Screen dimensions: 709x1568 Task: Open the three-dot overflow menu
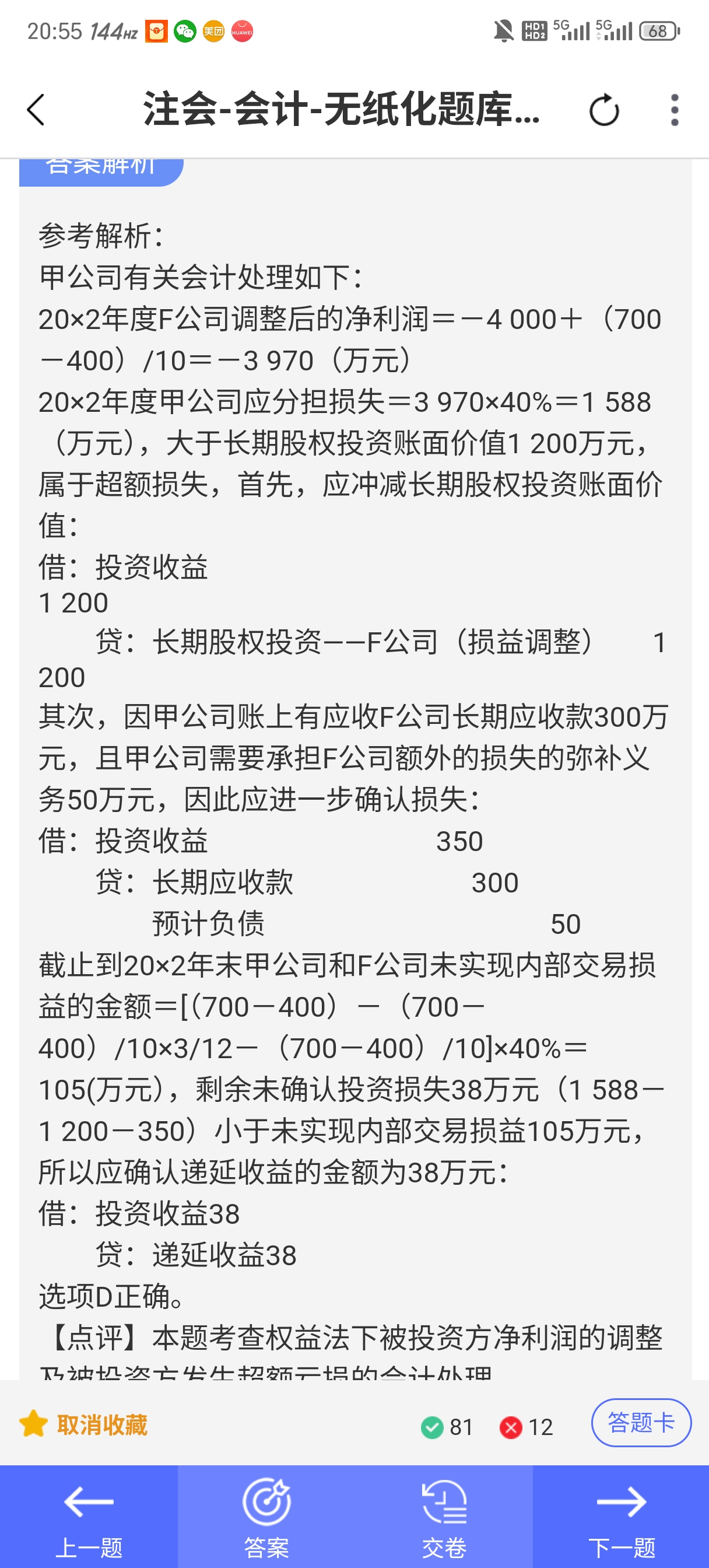pyautogui.click(x=675, y=110)
